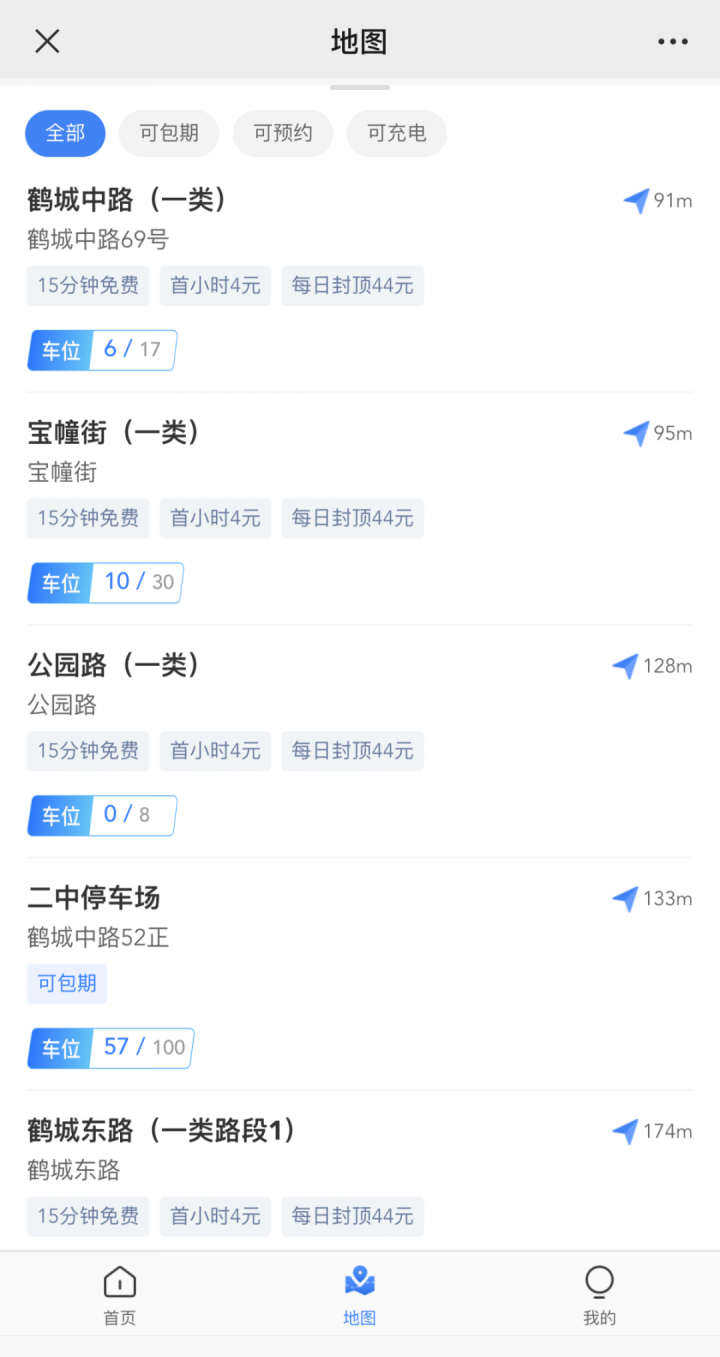Navigate to 鹤城东路 174m away
Image resolution: width=720 pixels, height=1357 pixels.
coord(652,1132)
